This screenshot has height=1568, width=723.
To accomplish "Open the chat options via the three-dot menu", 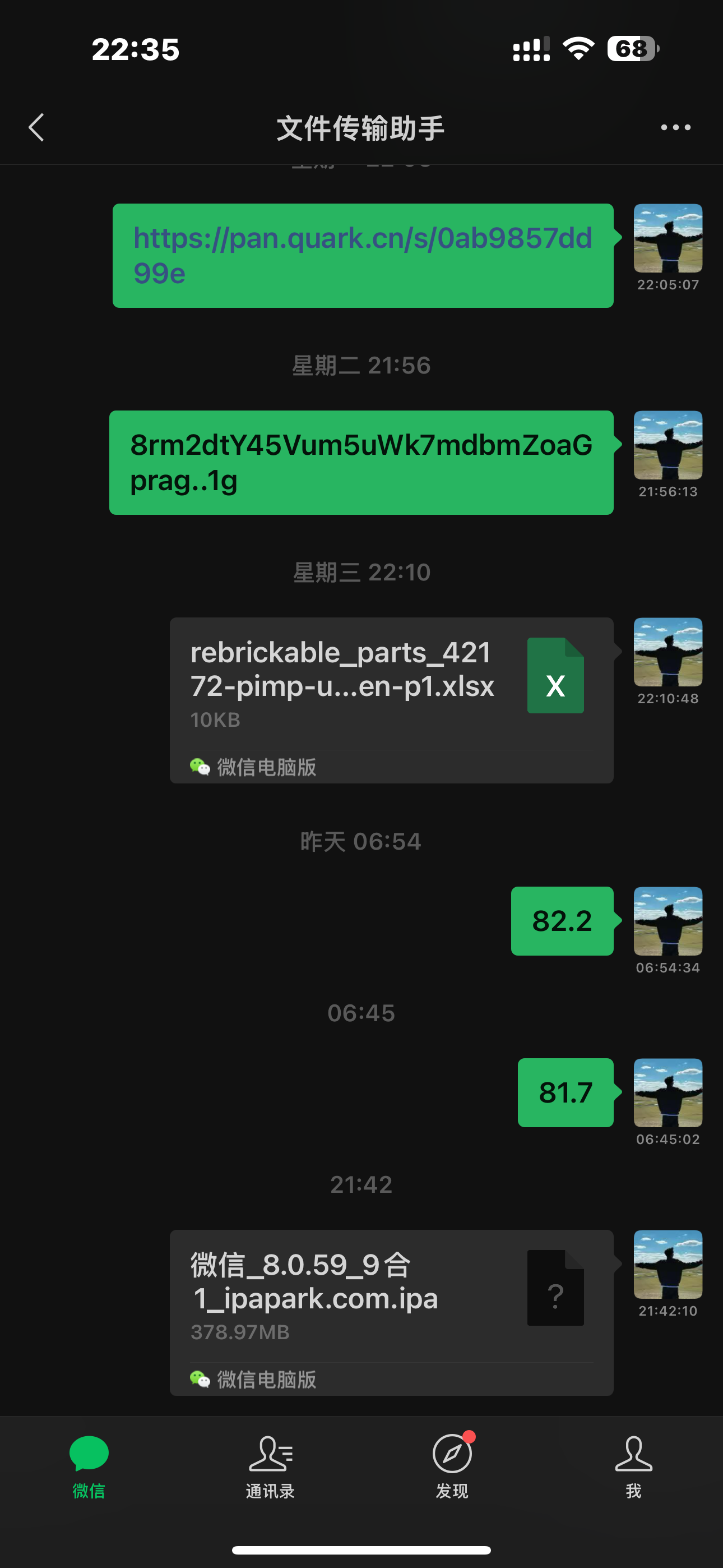I will [675, 127].
